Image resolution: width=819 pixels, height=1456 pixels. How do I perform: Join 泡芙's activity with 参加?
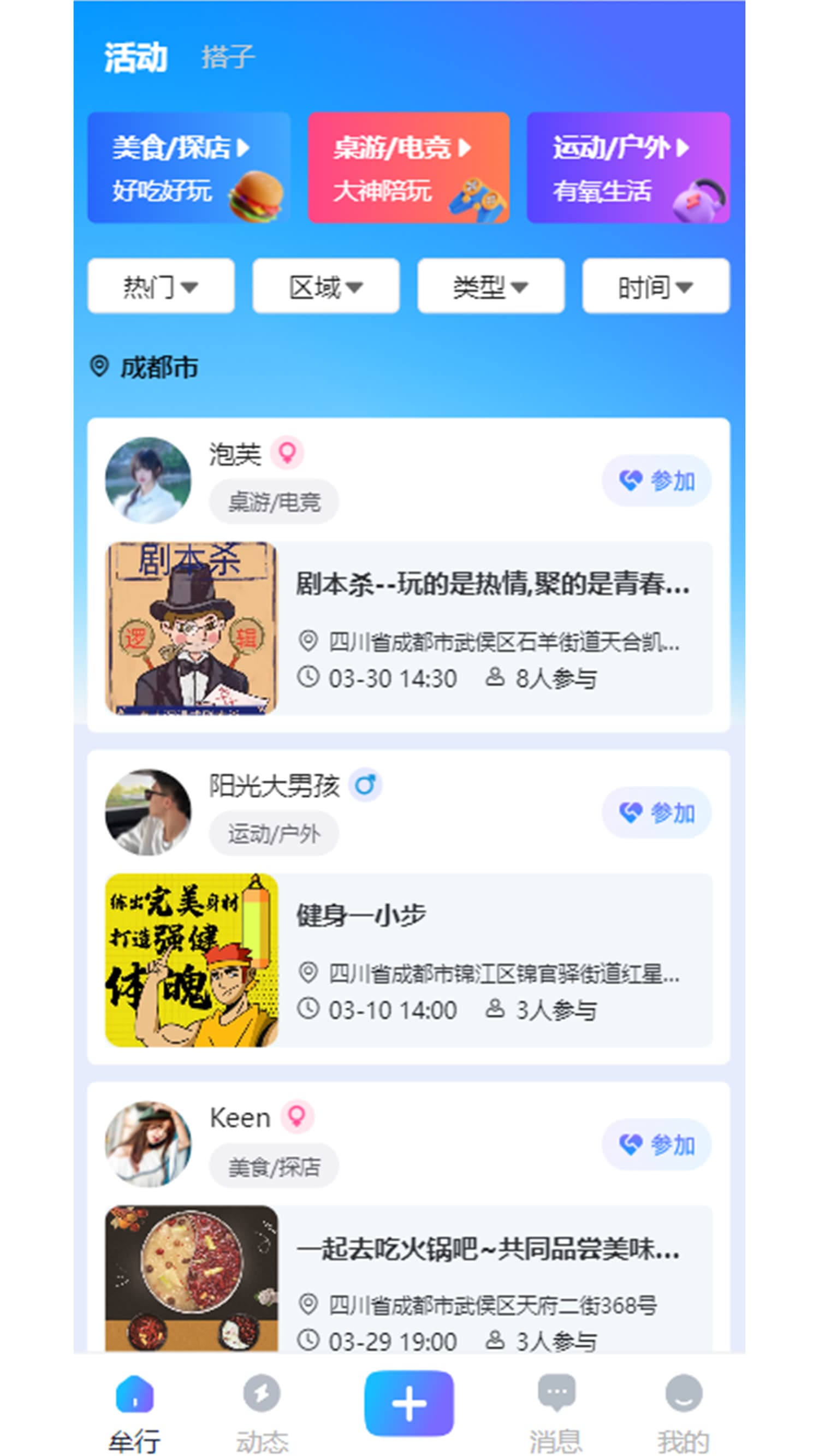[x=656, y=481]
